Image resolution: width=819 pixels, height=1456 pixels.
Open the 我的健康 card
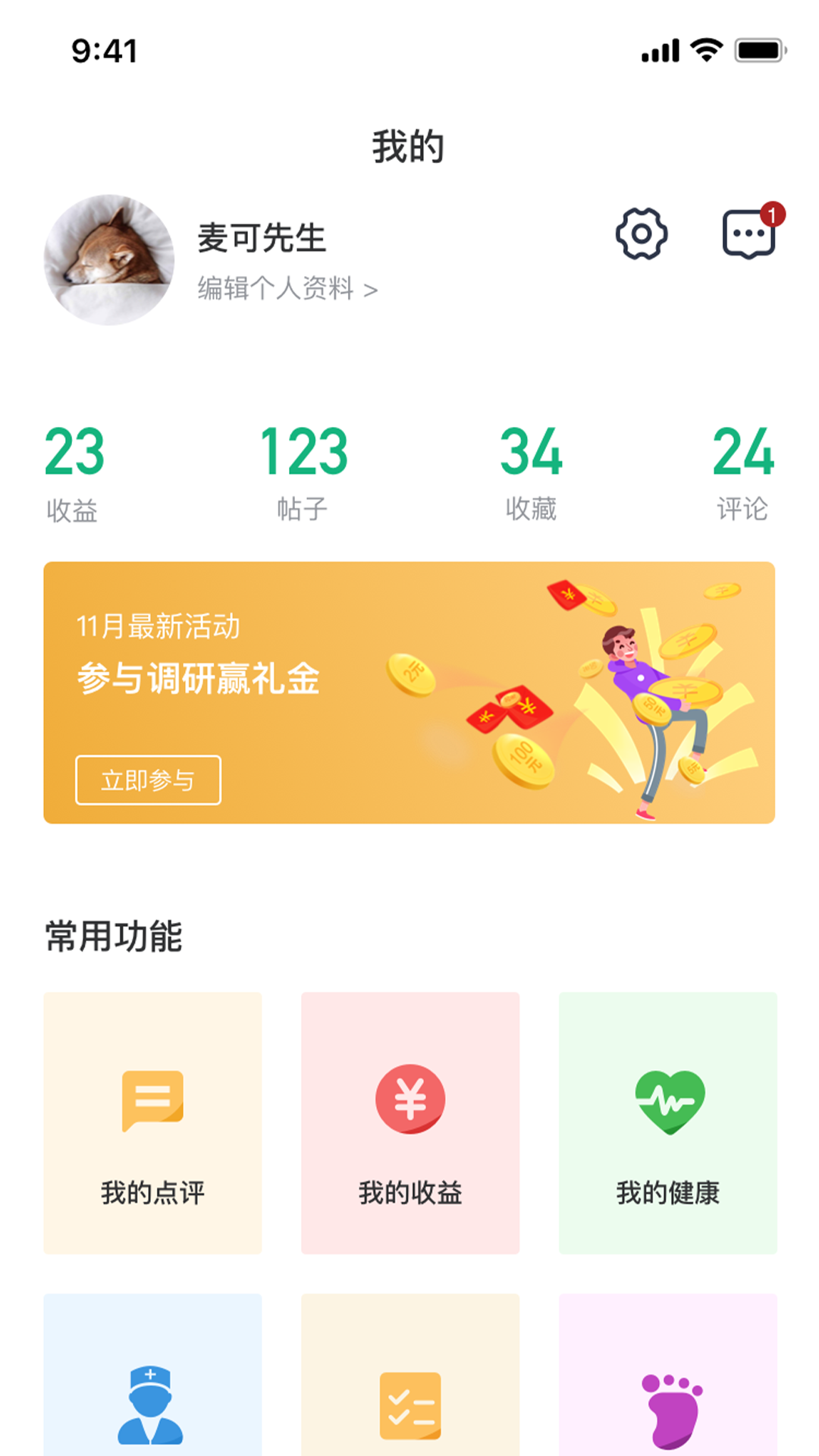[668, 1123]
